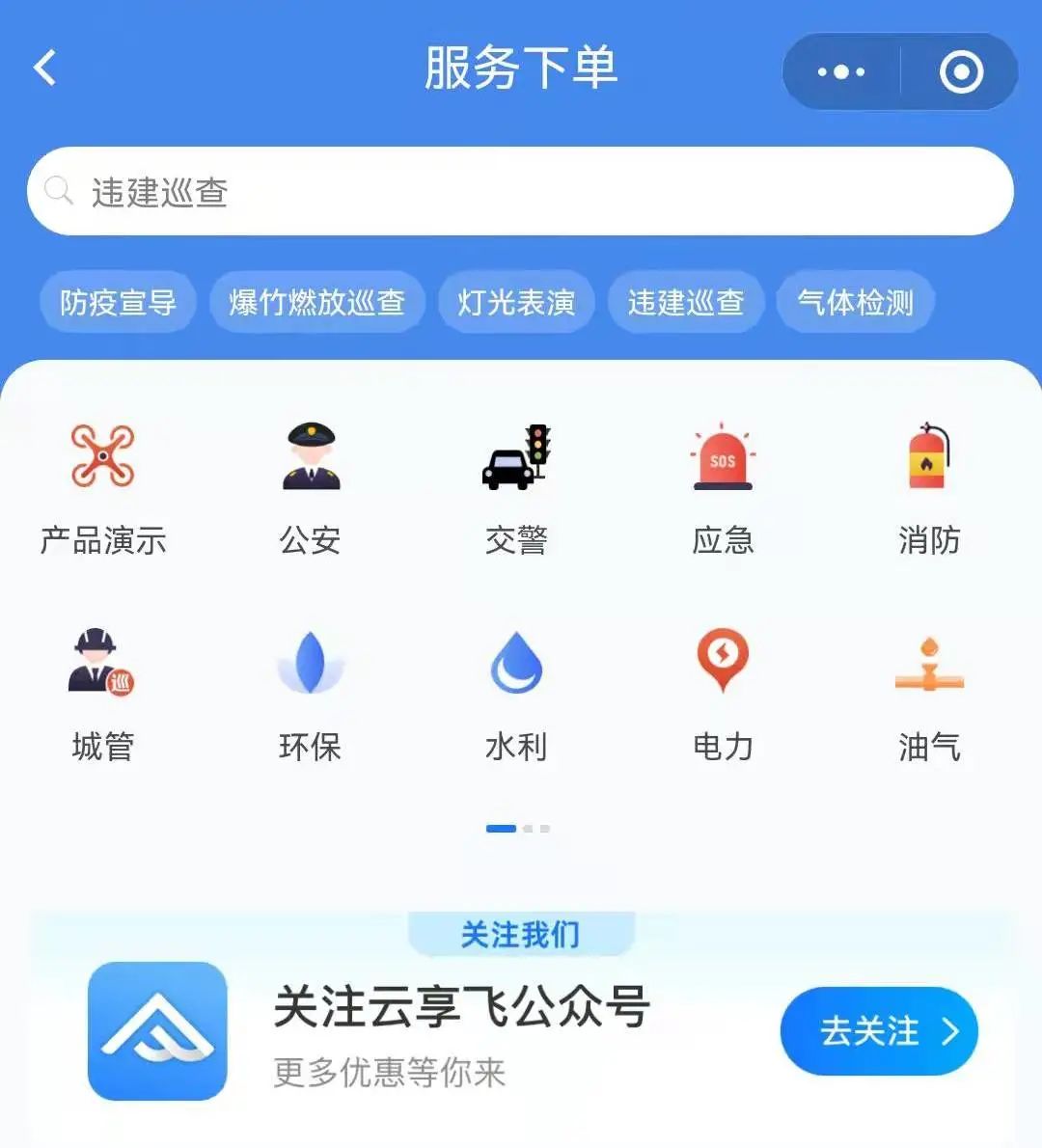Tap the 违建巡查 search box
This screenshot has width=1042, height=1148.
coord(521,192)
